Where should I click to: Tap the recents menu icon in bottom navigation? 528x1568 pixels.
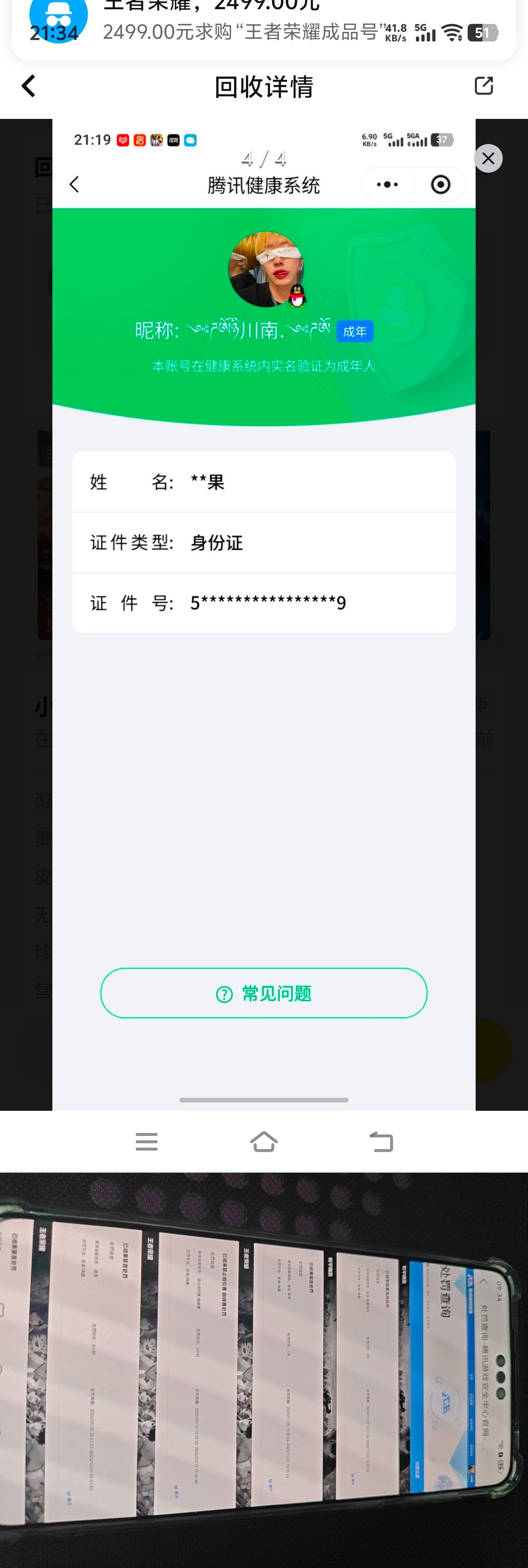[147, 1141]
